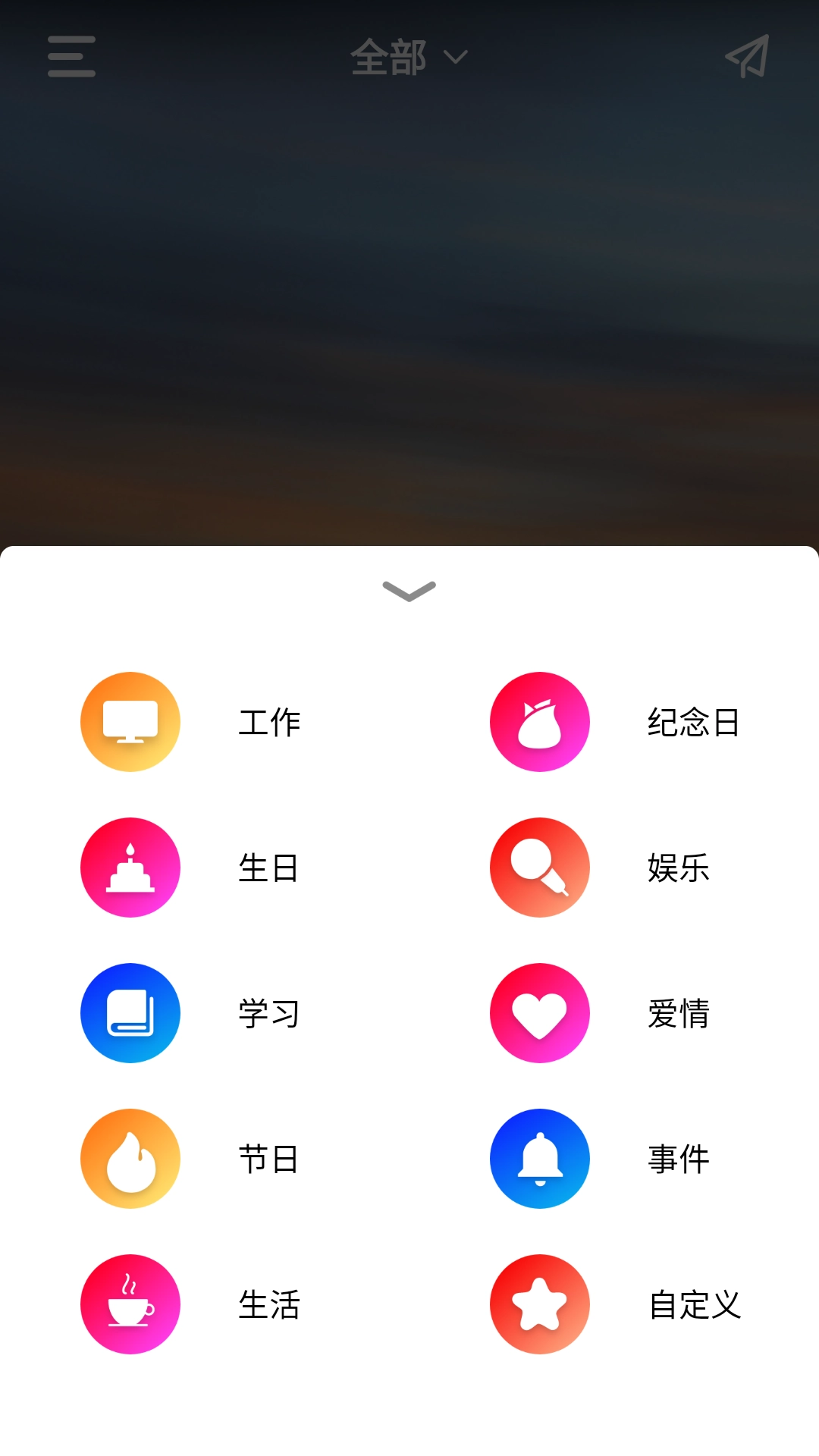
Task: Click the 生活 category label
Action: click(269, 1304)
